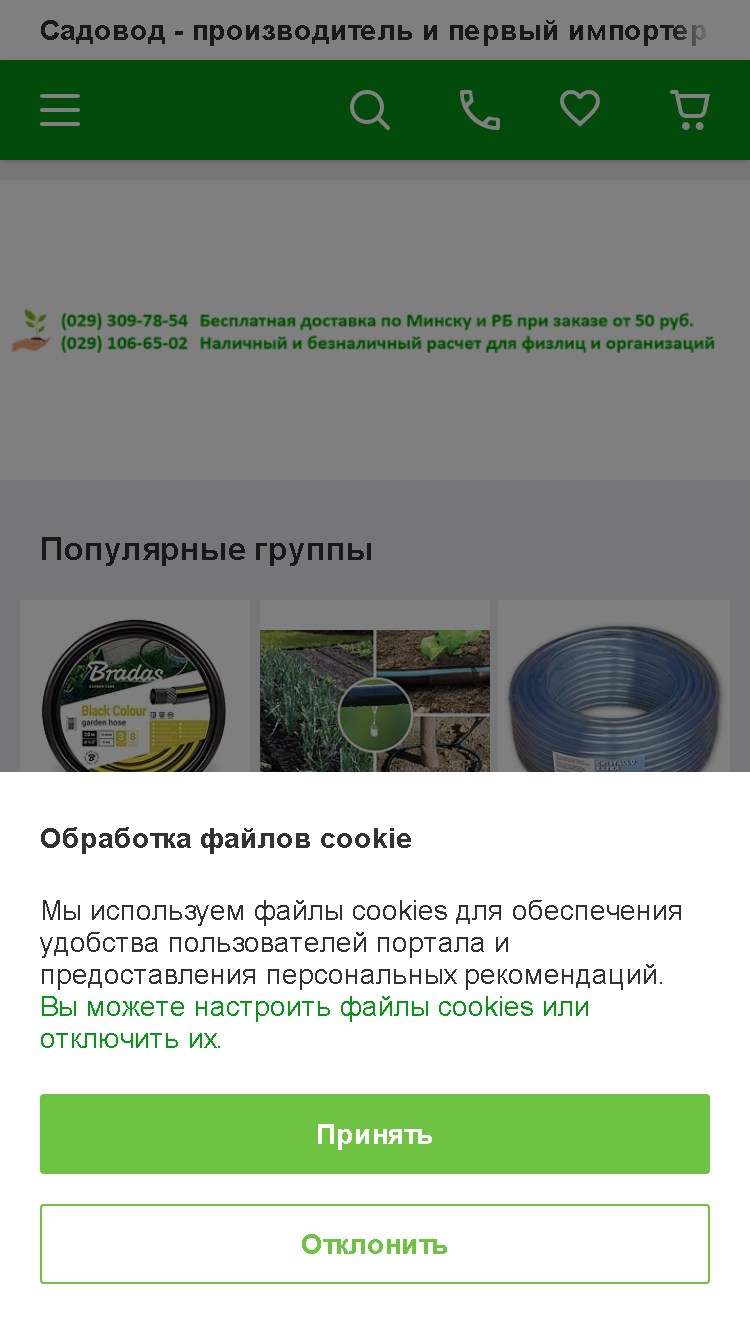Open the transparent hose coil group card

coord(614,687)
